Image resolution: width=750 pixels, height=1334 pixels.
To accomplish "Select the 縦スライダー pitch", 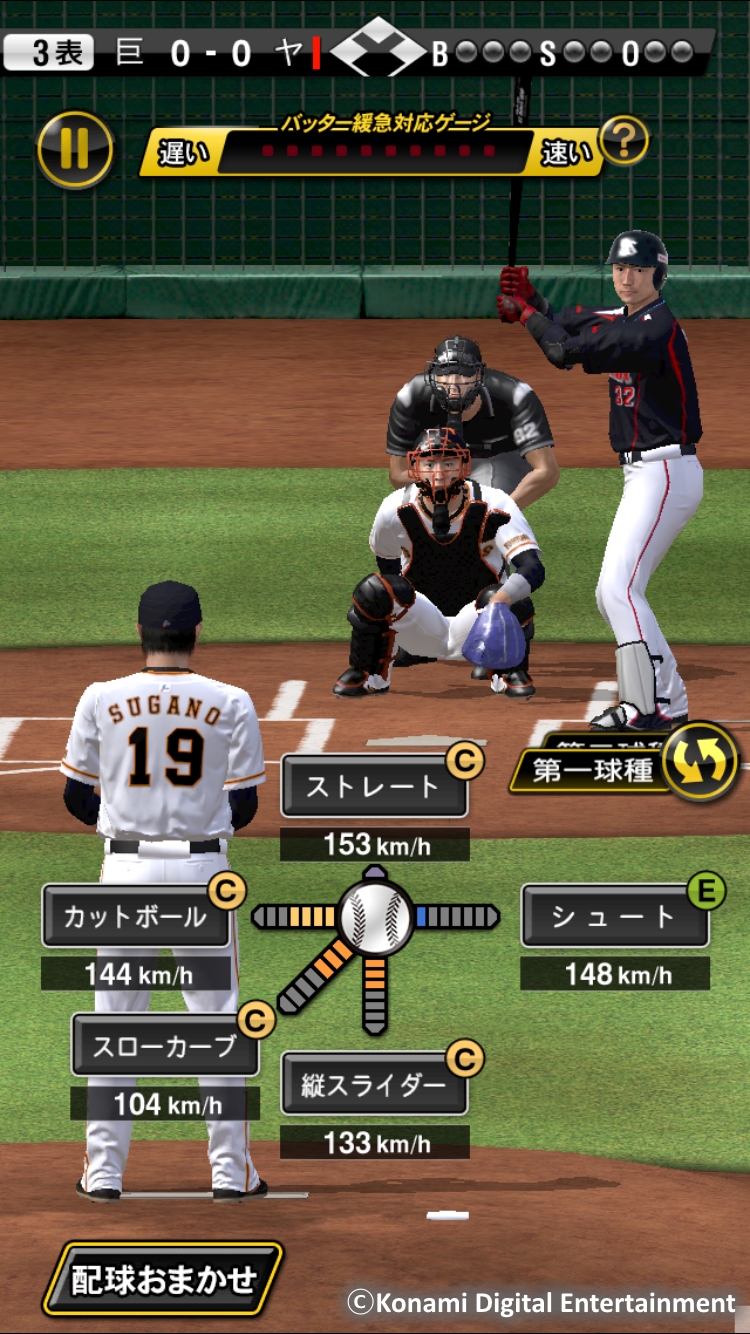I will 374,1084.
